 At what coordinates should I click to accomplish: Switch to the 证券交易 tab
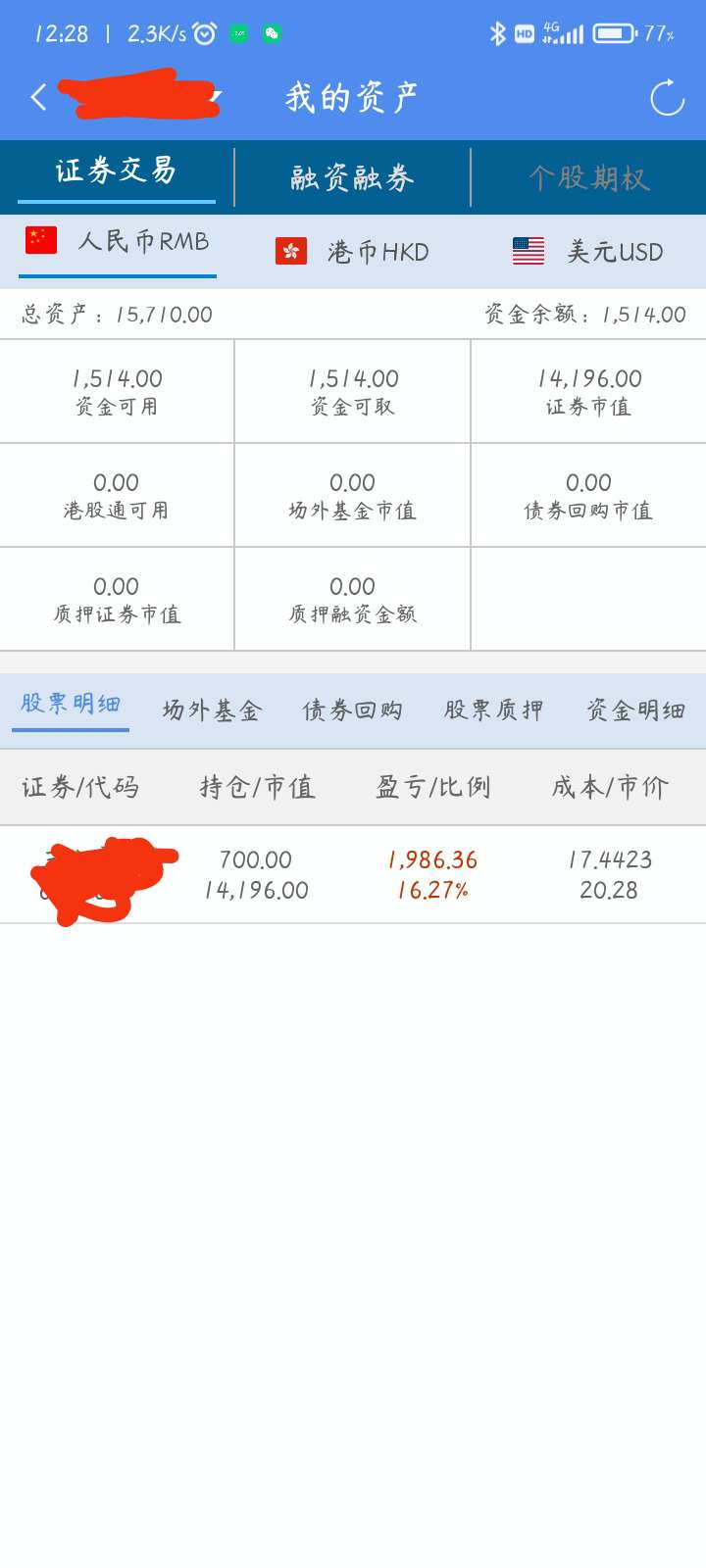point(116,172)
